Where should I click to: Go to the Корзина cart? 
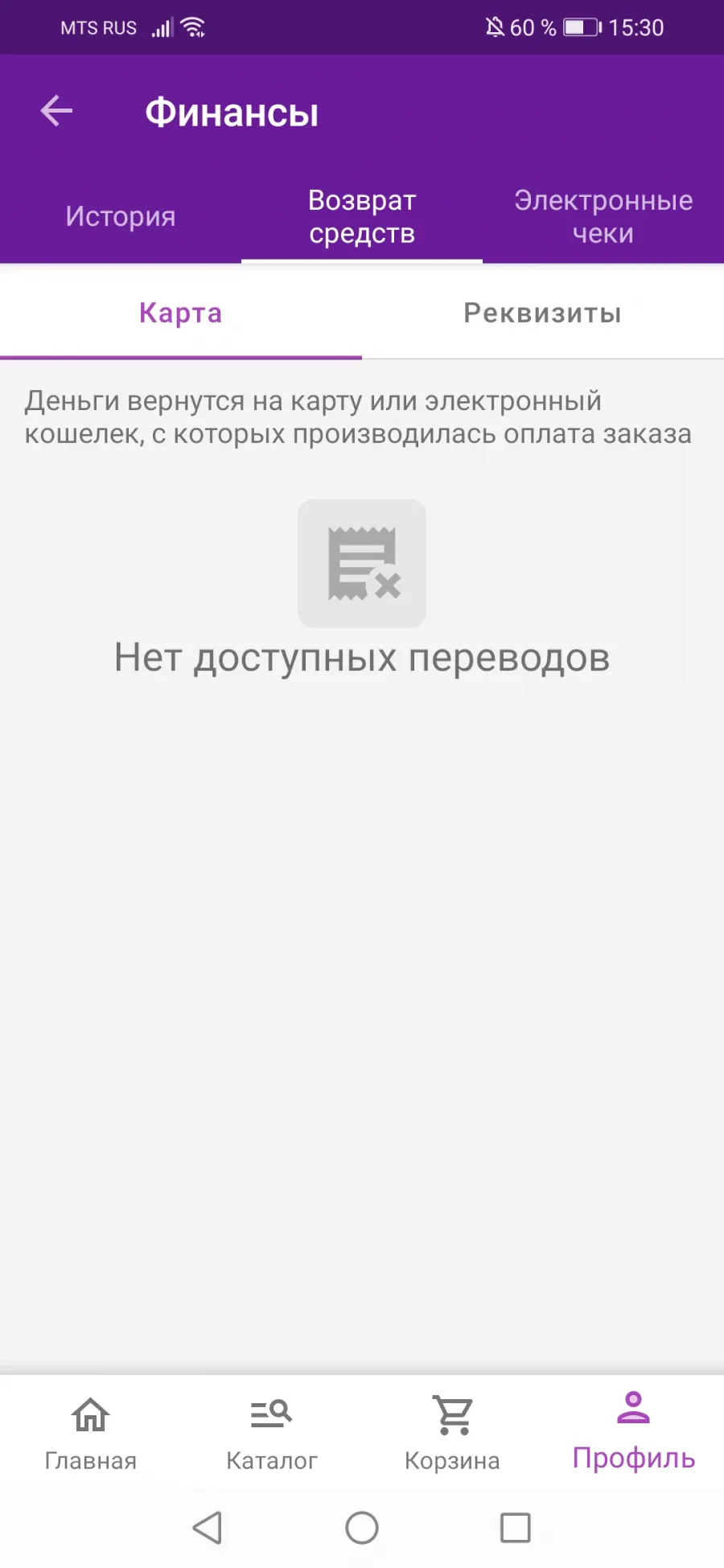(453, 1432)
